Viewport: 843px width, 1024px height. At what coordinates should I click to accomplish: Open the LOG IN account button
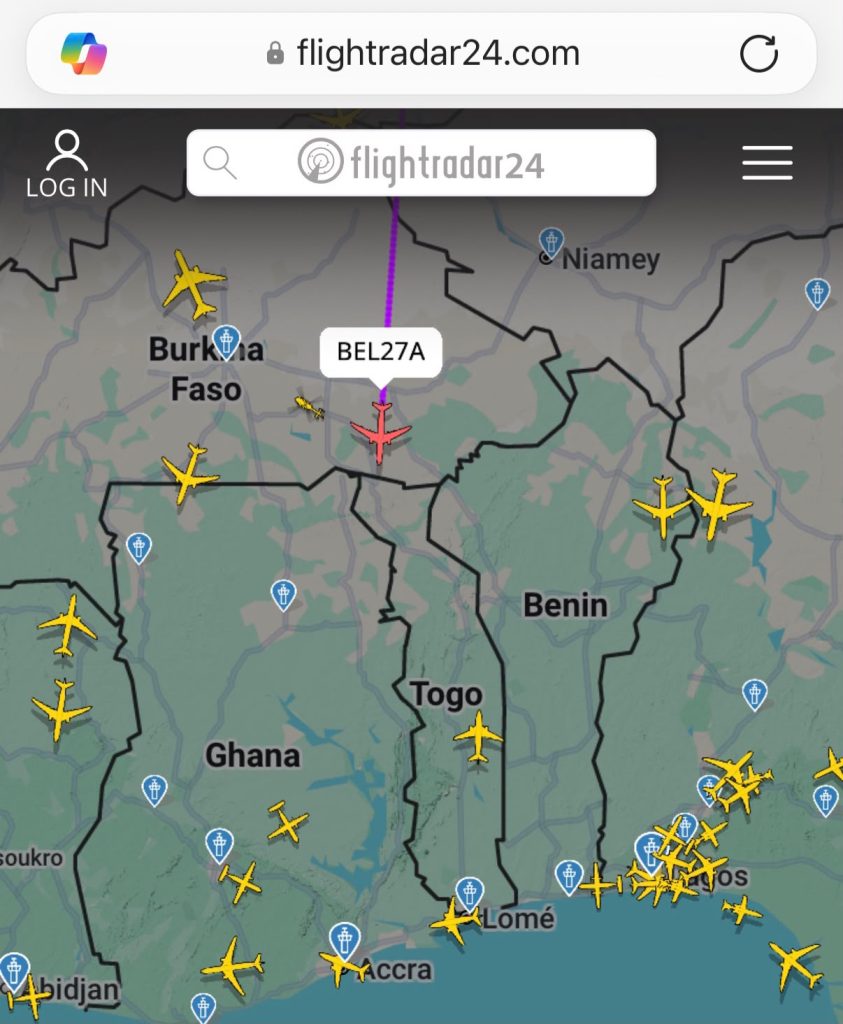(x=67, y=164)
